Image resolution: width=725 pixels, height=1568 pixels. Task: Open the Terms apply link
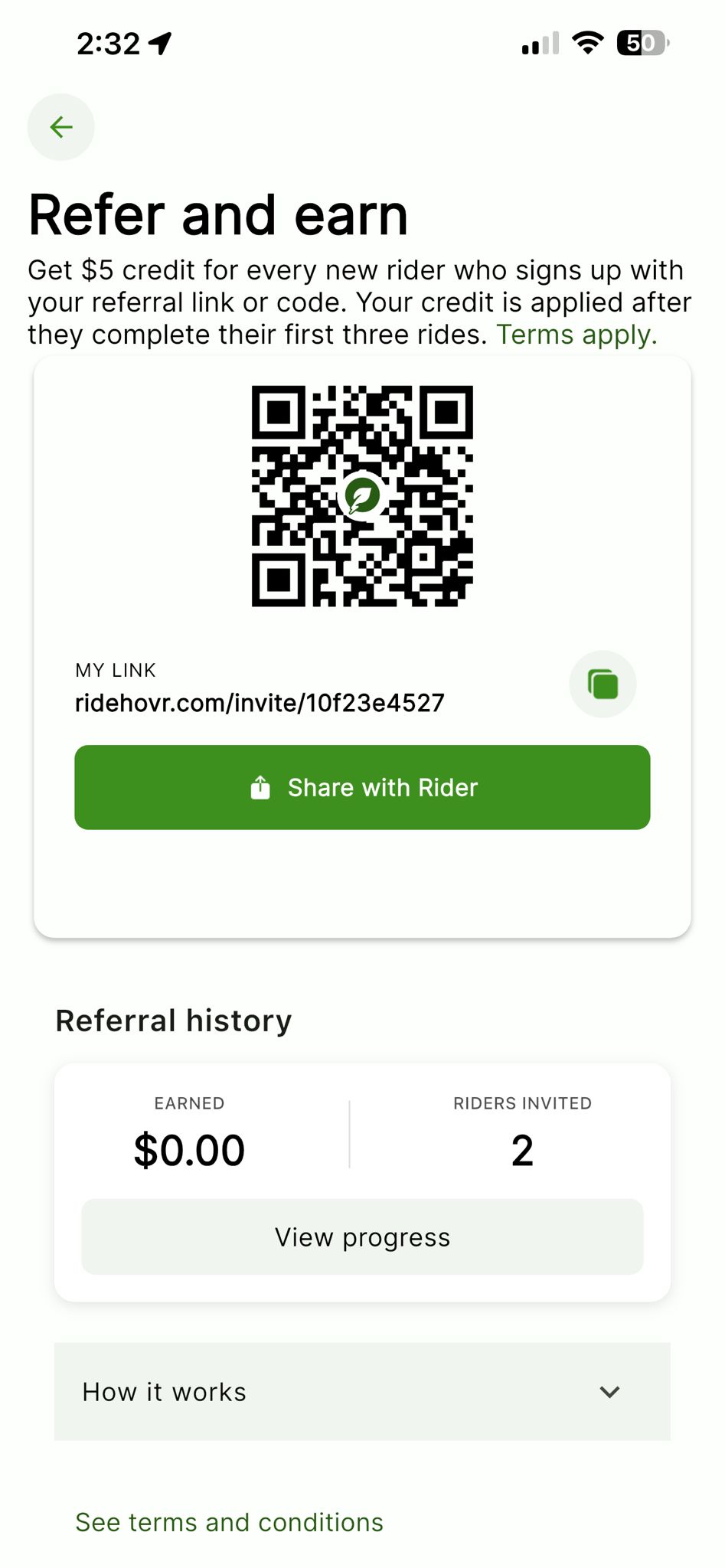[576, 335]
